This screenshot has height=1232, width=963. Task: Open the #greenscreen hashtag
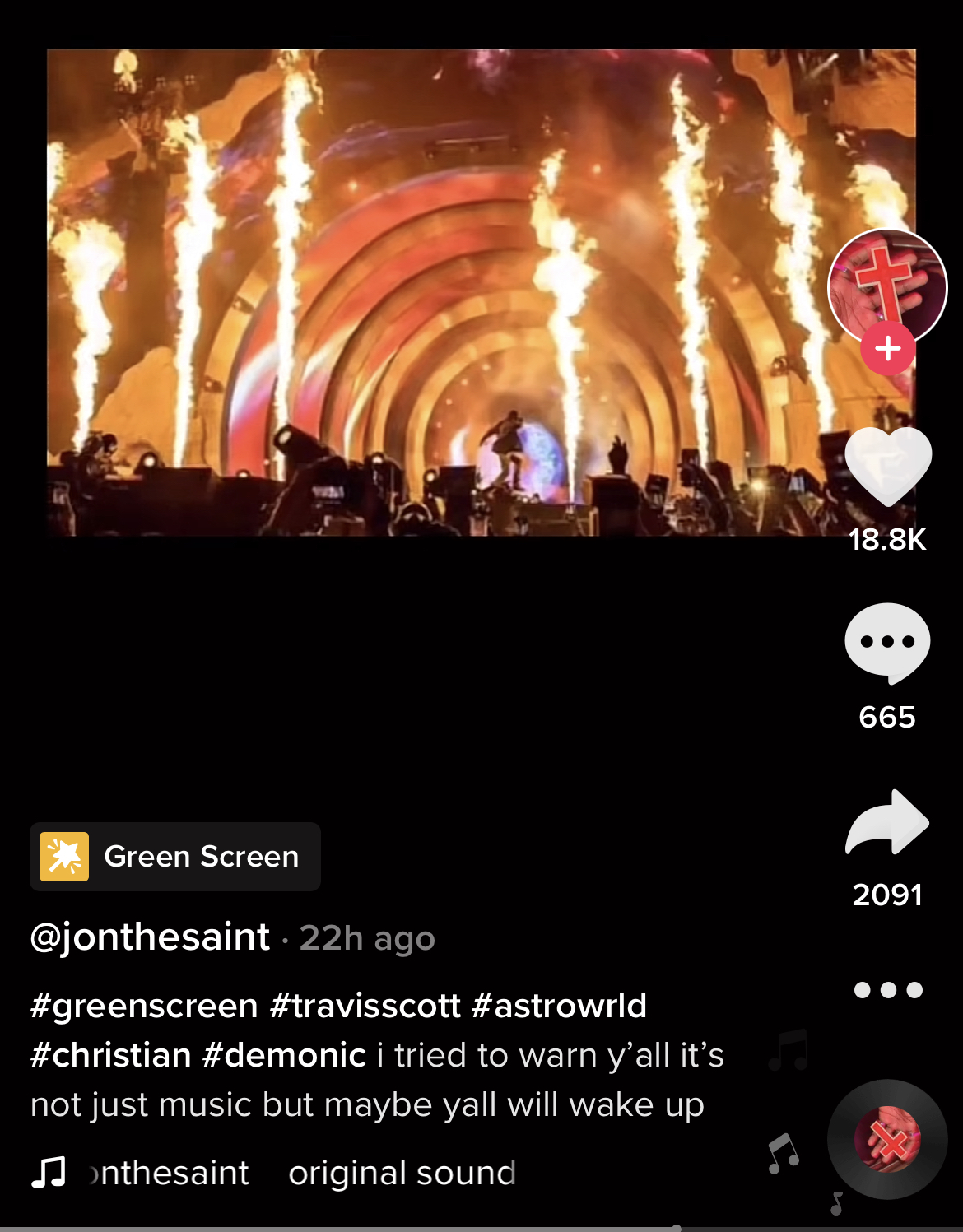click(x=144, y=1006)
